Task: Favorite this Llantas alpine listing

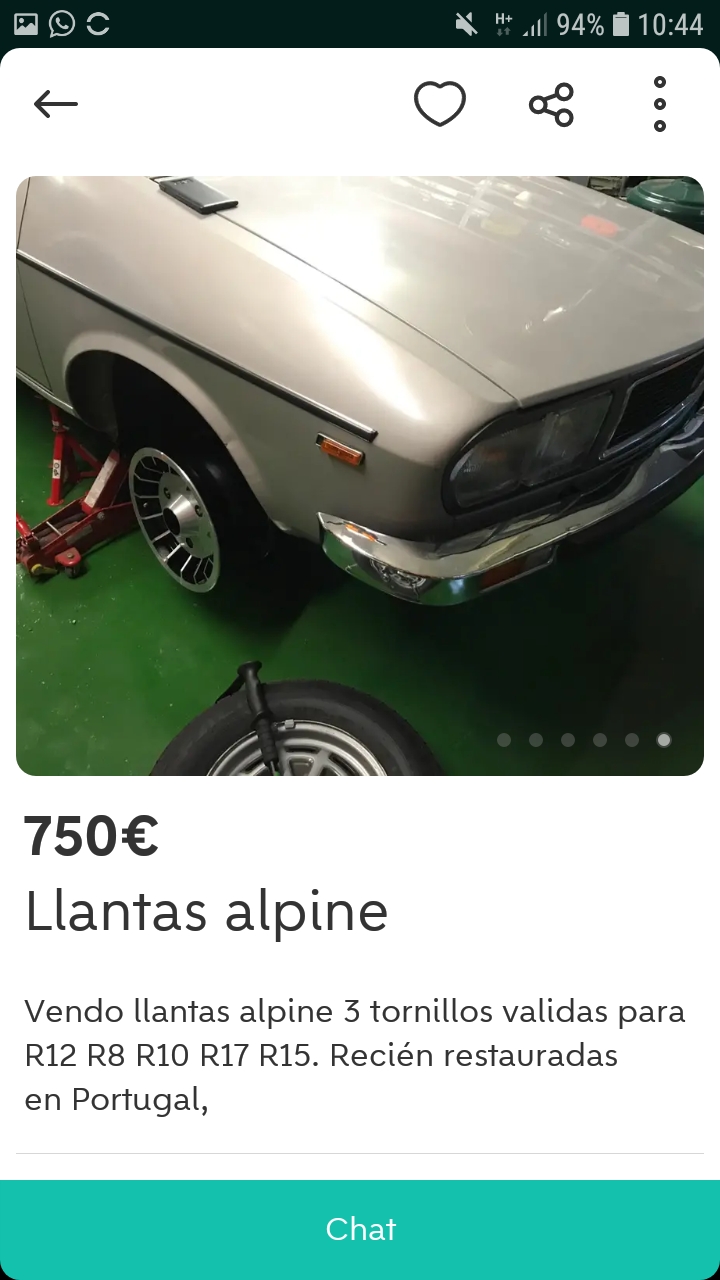Action: point(440,104)
